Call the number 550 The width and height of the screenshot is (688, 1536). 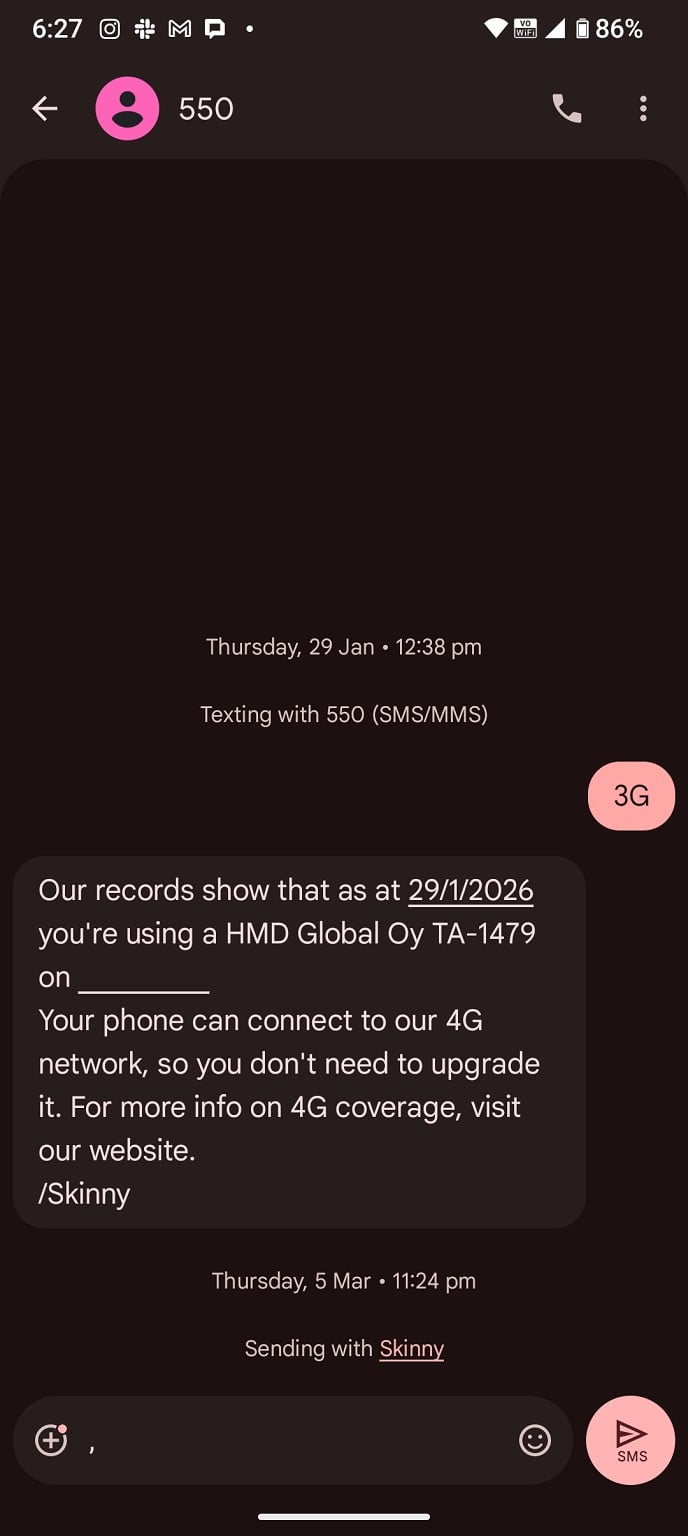click(567, 109)
